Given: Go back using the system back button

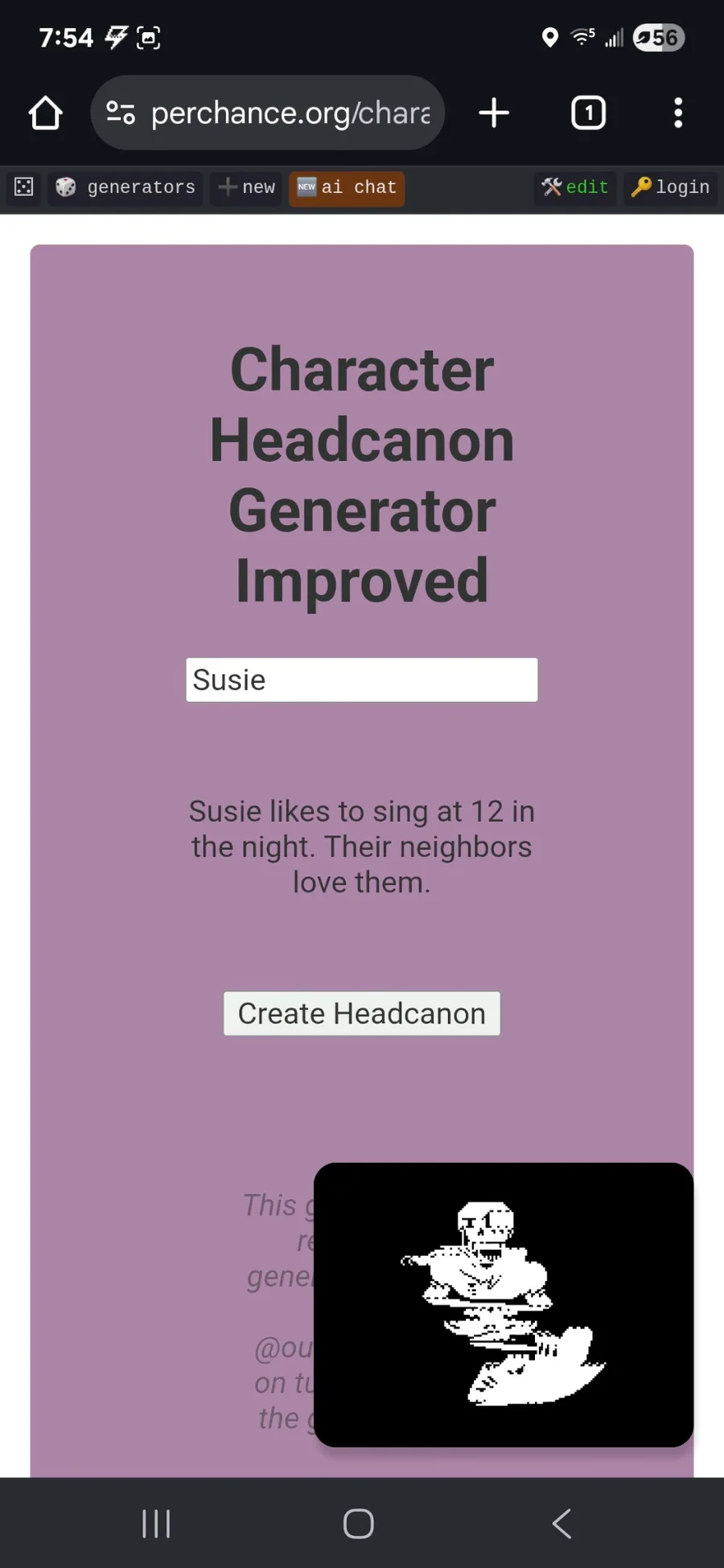Looking at the screenshot, I should 562,1523.
